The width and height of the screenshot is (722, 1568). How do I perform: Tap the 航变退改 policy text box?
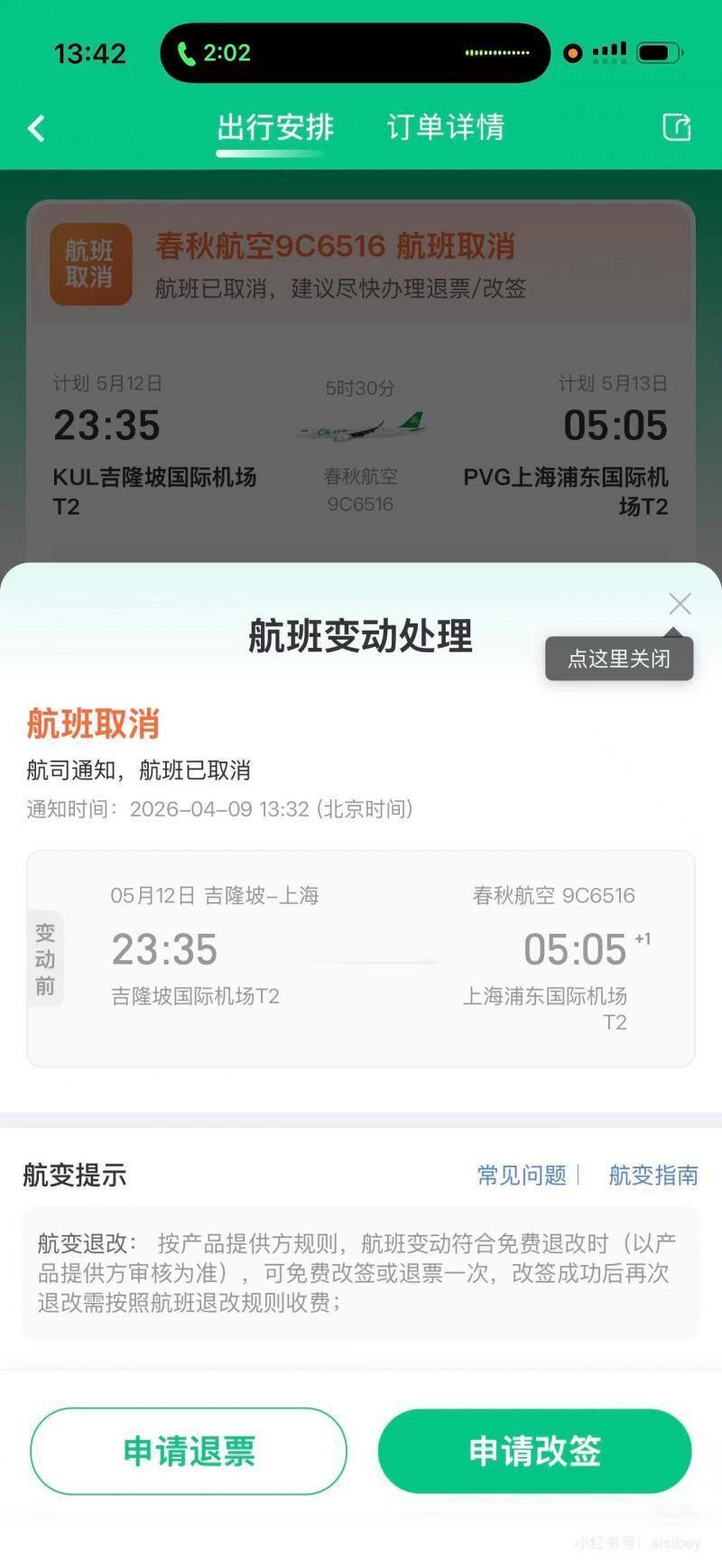click(x=359, y=1274)
